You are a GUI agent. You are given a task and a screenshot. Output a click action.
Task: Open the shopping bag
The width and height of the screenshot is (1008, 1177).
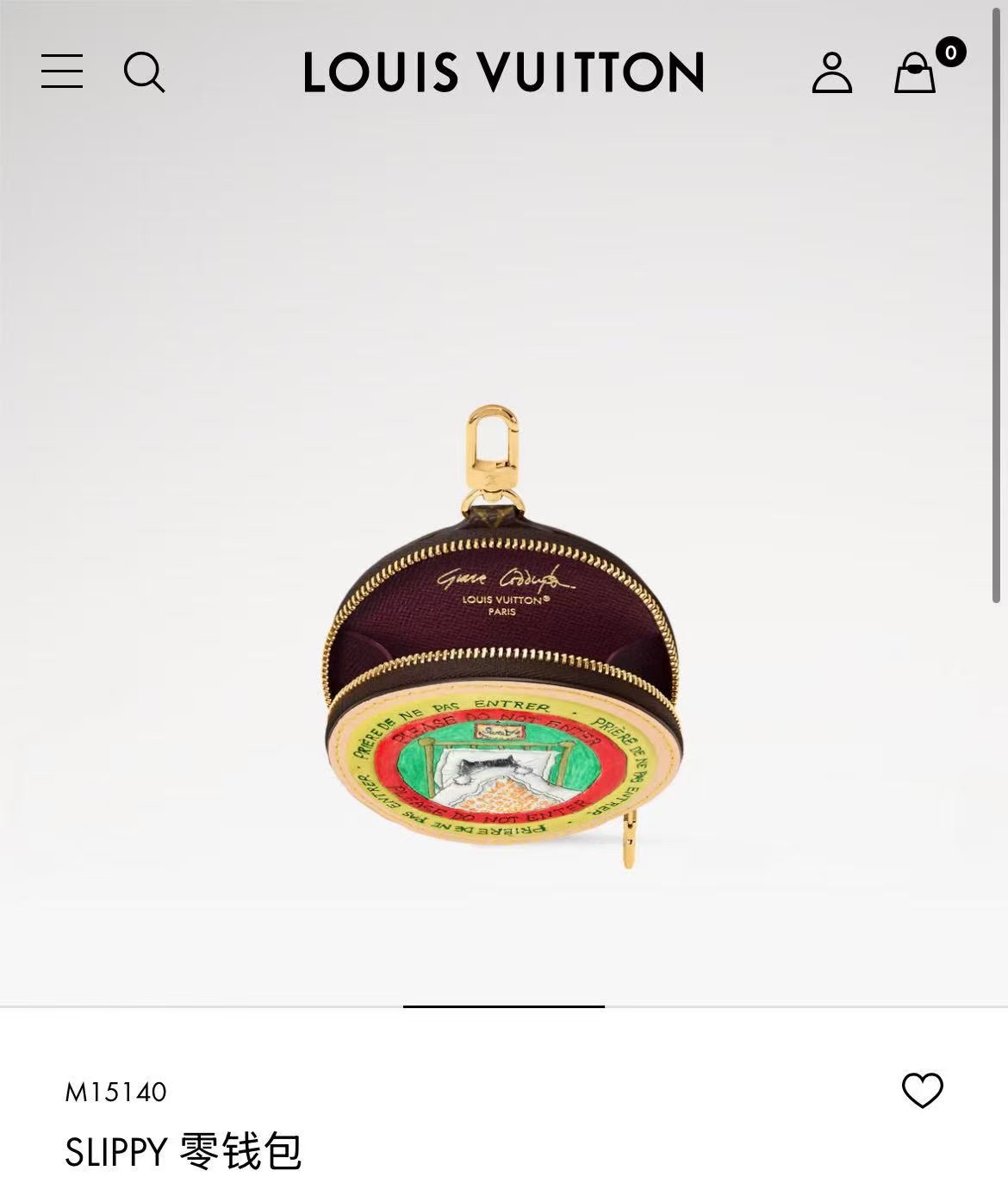[915, 72]
